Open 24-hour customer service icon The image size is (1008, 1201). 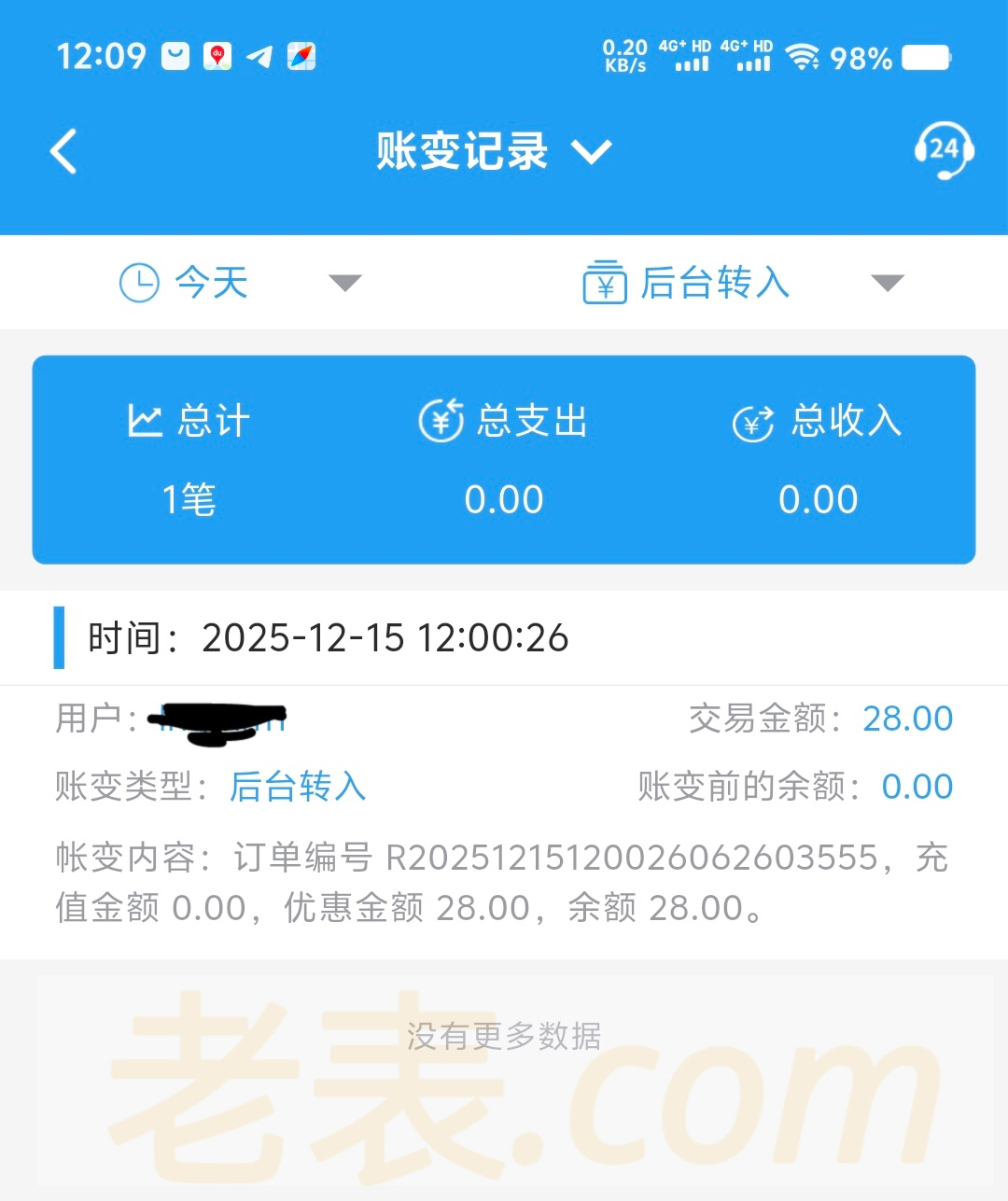point(944,149)
